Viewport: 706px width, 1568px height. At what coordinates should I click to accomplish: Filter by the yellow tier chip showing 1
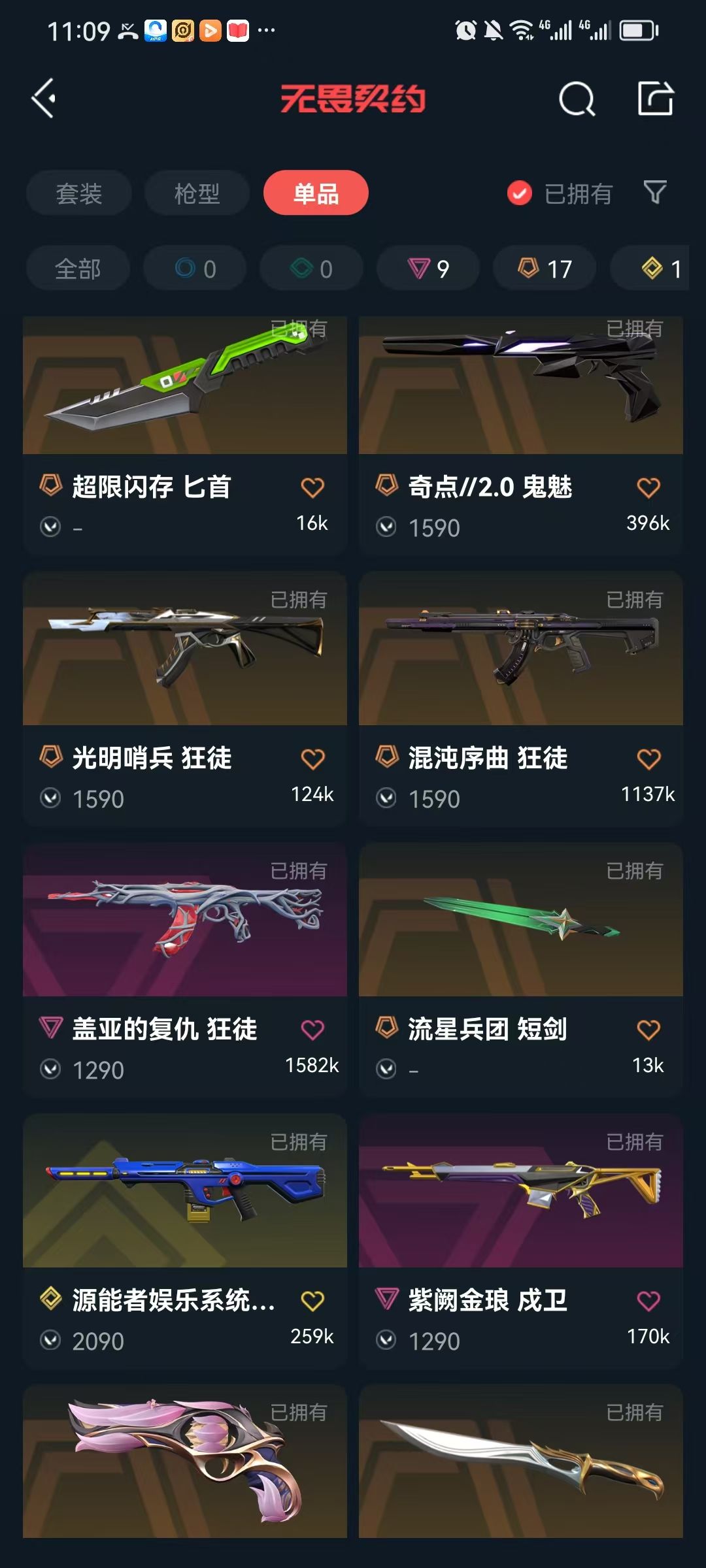pyautogui.click(x=654, y=269)
